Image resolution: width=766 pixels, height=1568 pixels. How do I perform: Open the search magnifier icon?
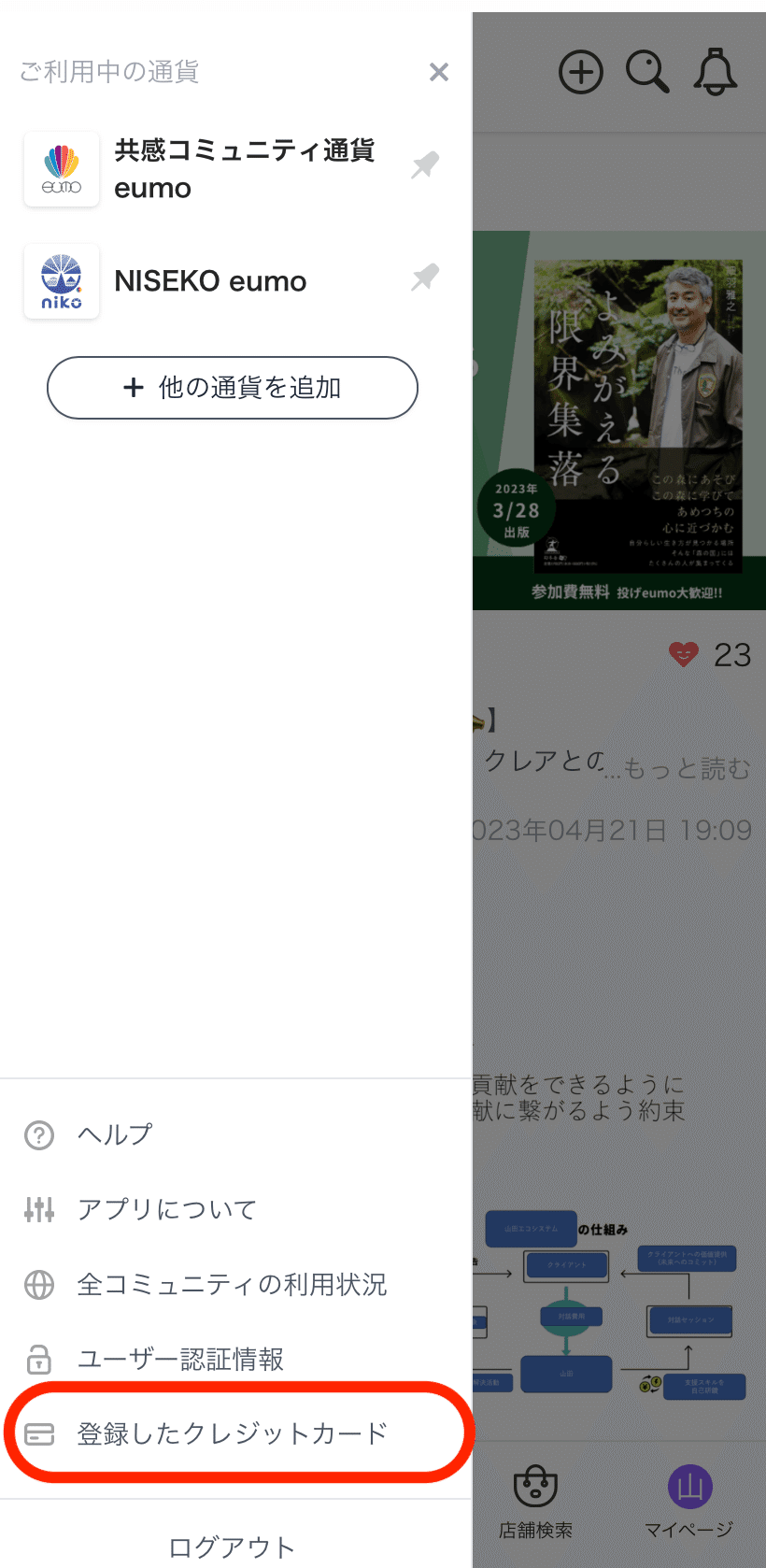pyautogui.click(x=647, y=72)
